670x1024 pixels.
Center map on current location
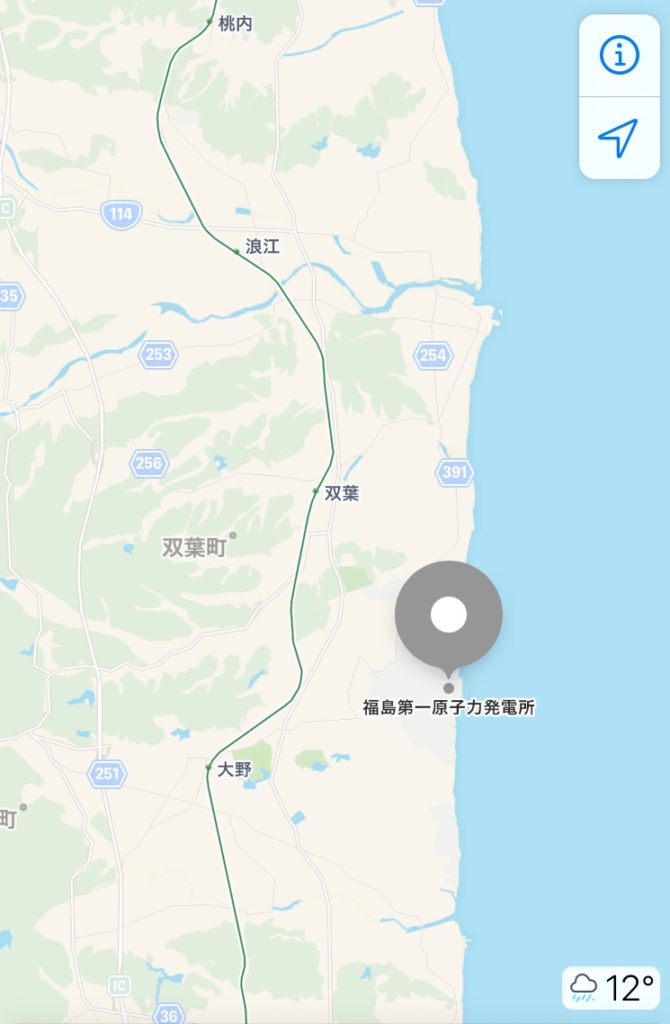(618, 138)
